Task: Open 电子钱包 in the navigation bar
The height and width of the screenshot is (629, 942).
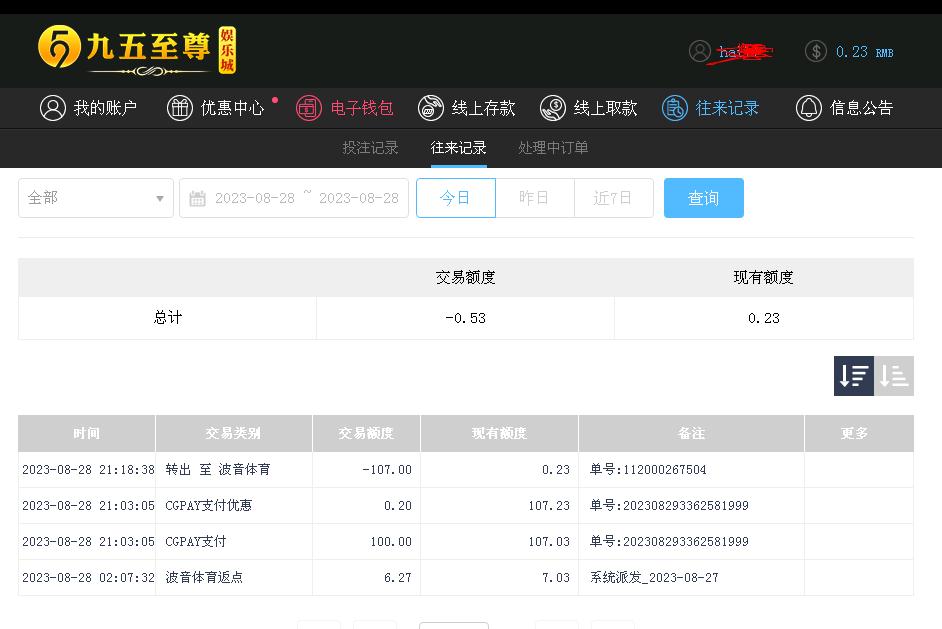Action: [345, 108]
